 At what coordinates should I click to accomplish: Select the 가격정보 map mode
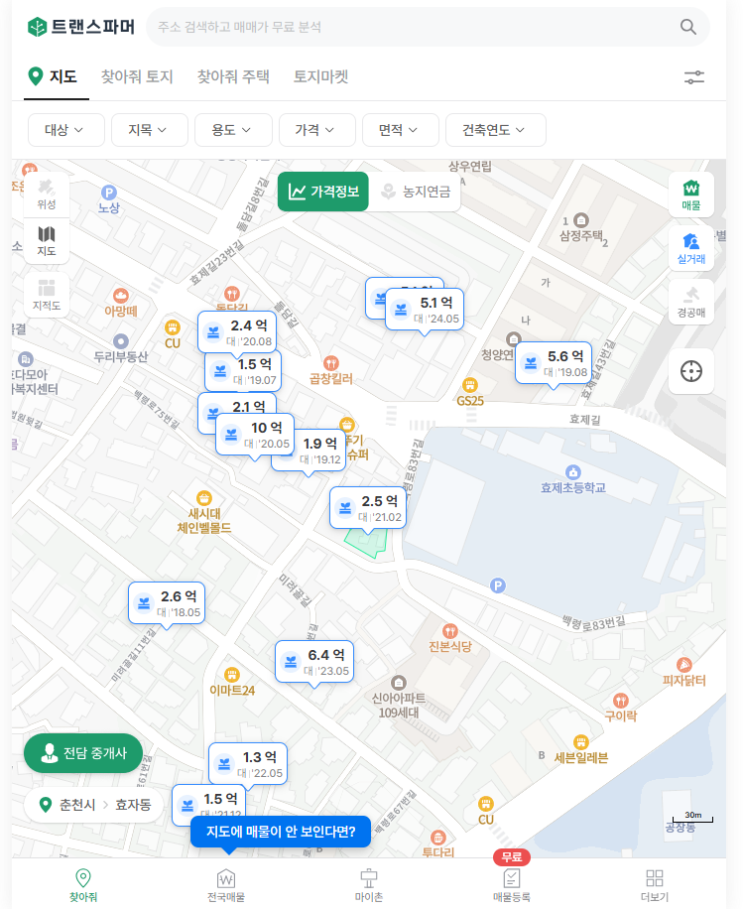pyautogui.click(x=323, y=192)
